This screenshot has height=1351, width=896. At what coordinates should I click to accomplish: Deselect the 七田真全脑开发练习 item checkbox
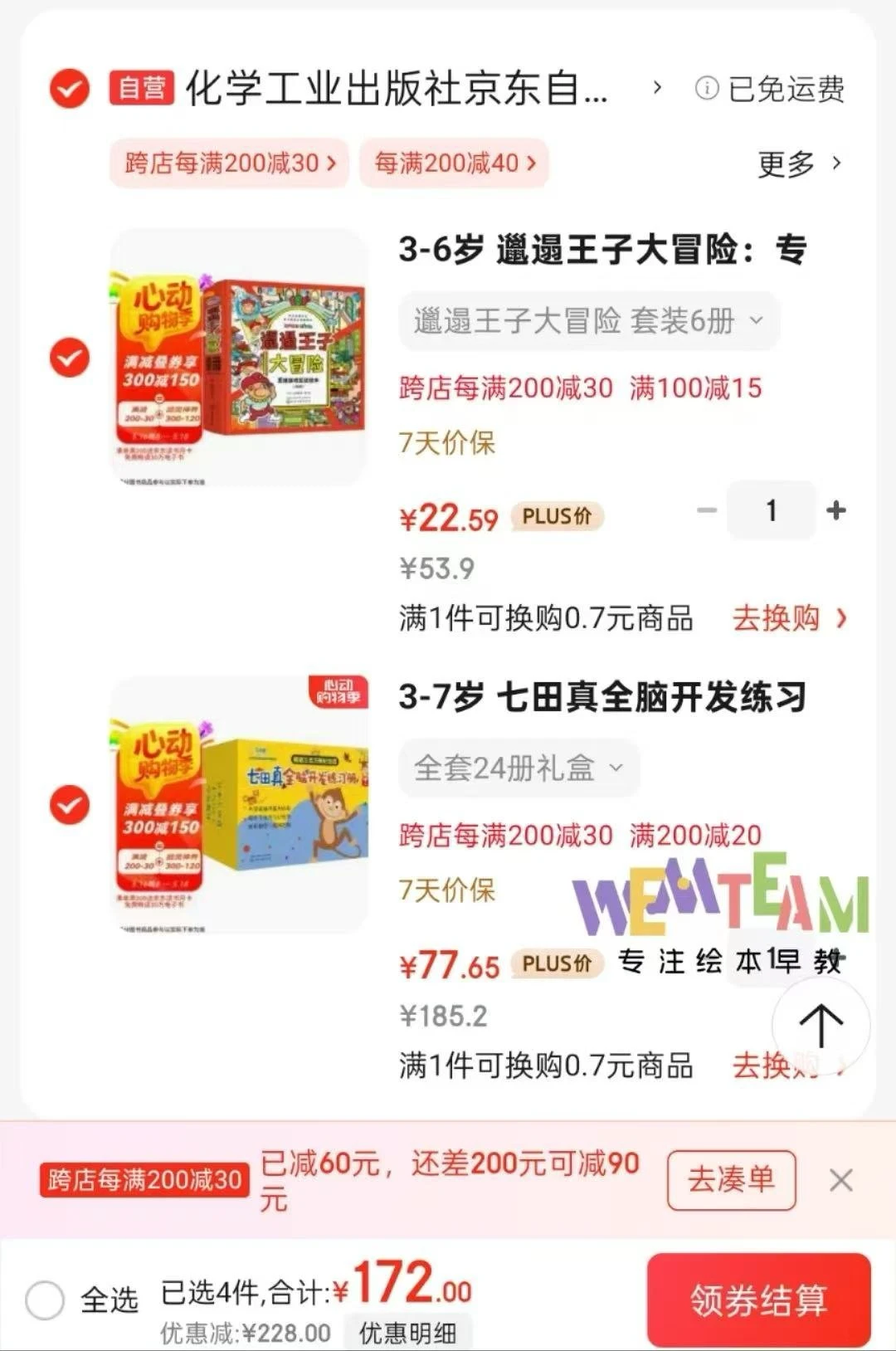click(70, 805)
